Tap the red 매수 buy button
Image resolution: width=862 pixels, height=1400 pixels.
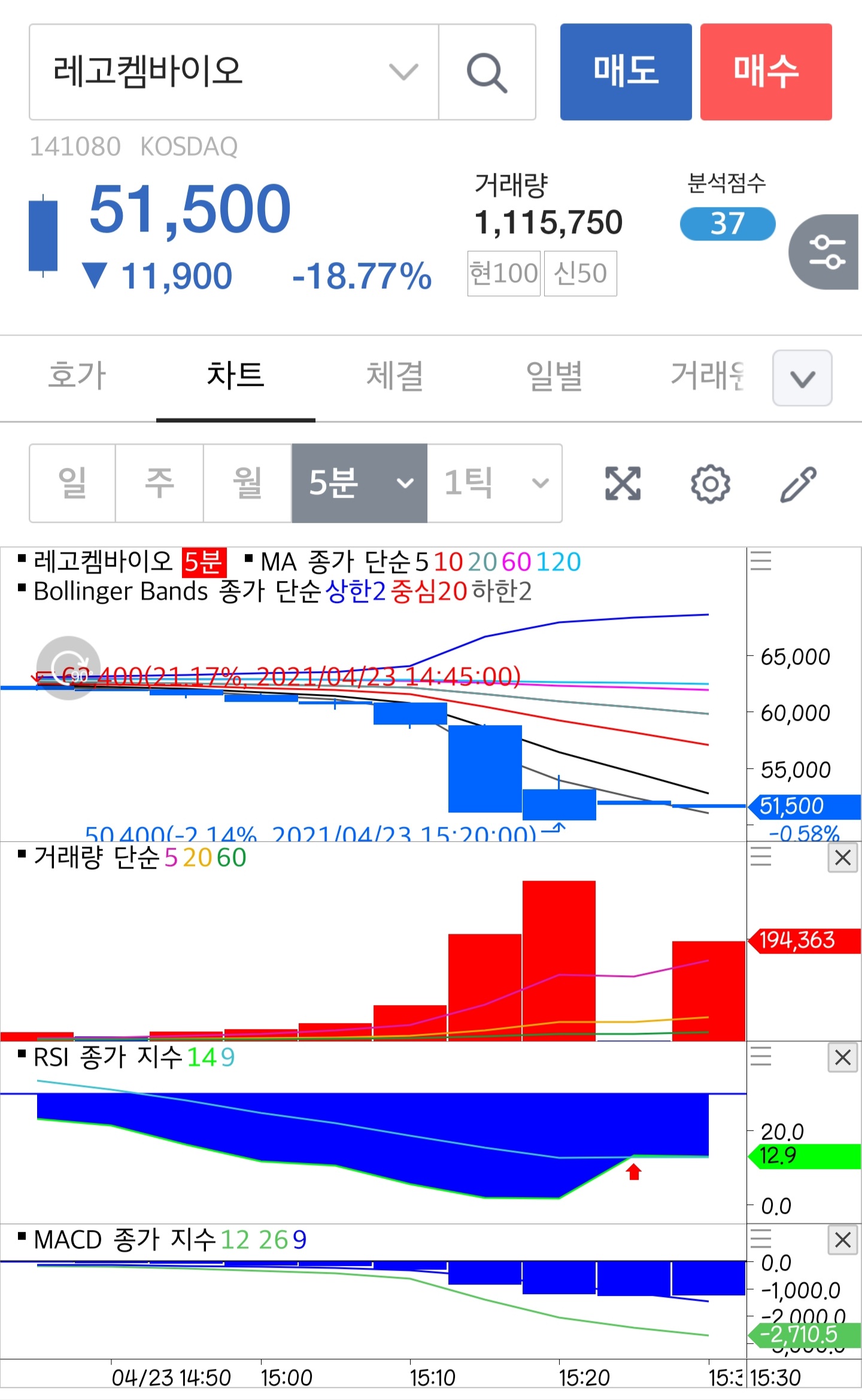coord(766,72)
